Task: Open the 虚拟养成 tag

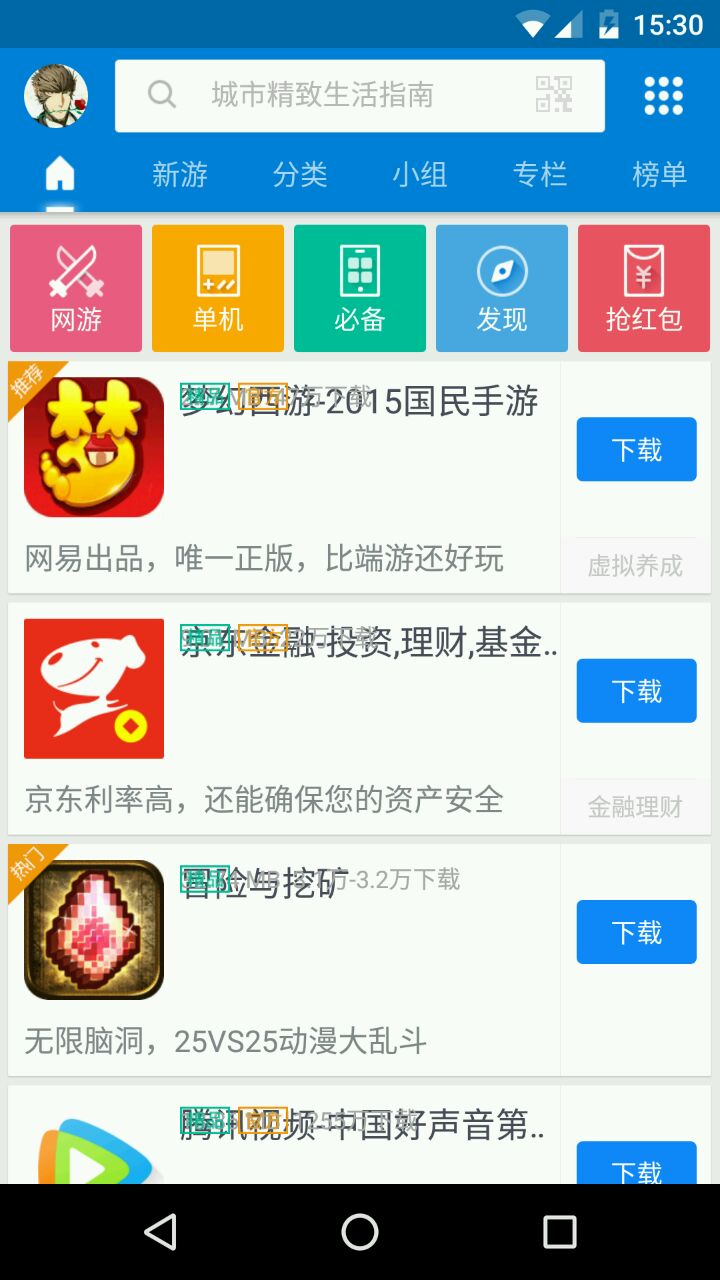Action: pyautogui.click(x=635, y=566)
